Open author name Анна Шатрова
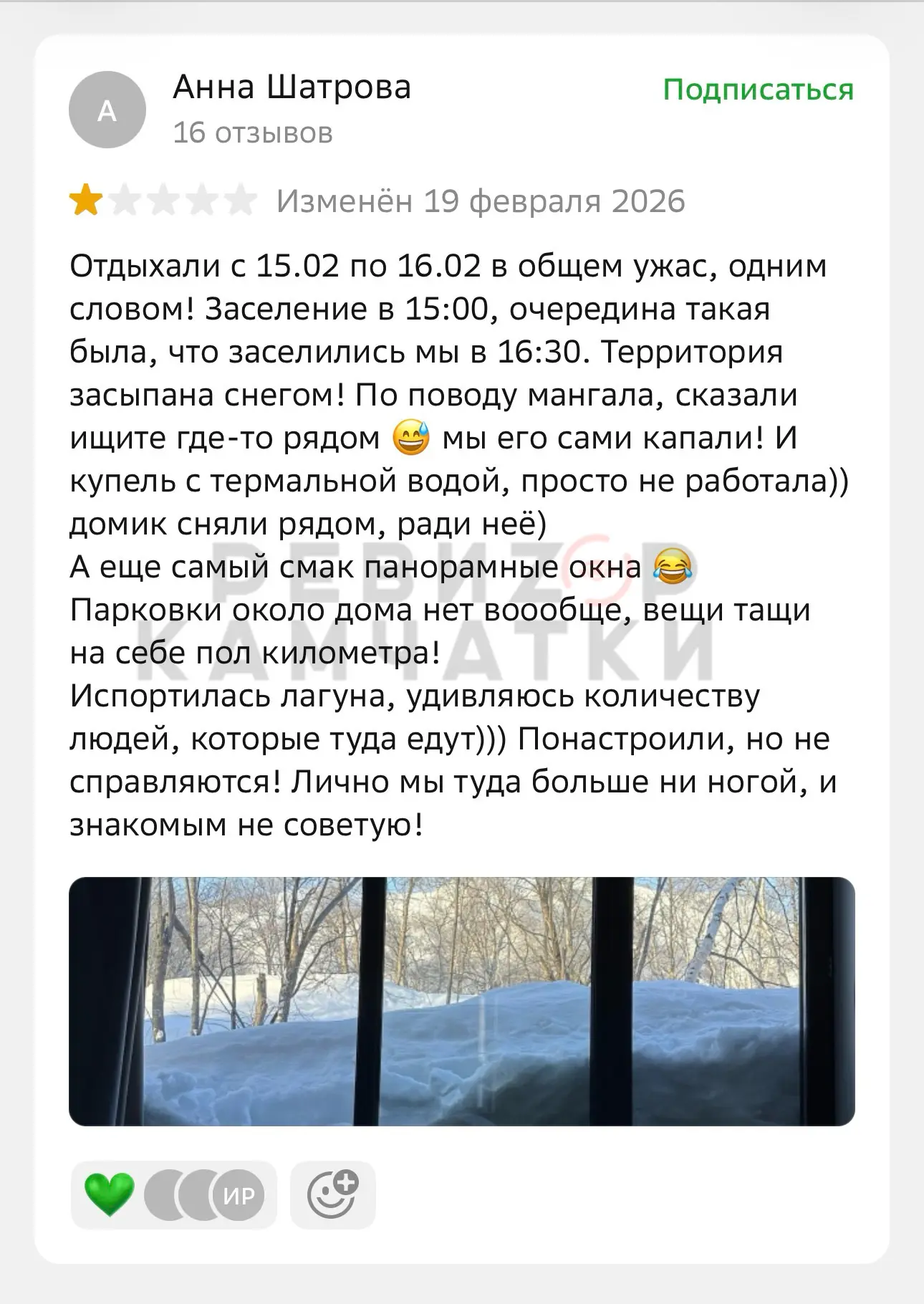924x1304 pixels. (x=292, y=87)
